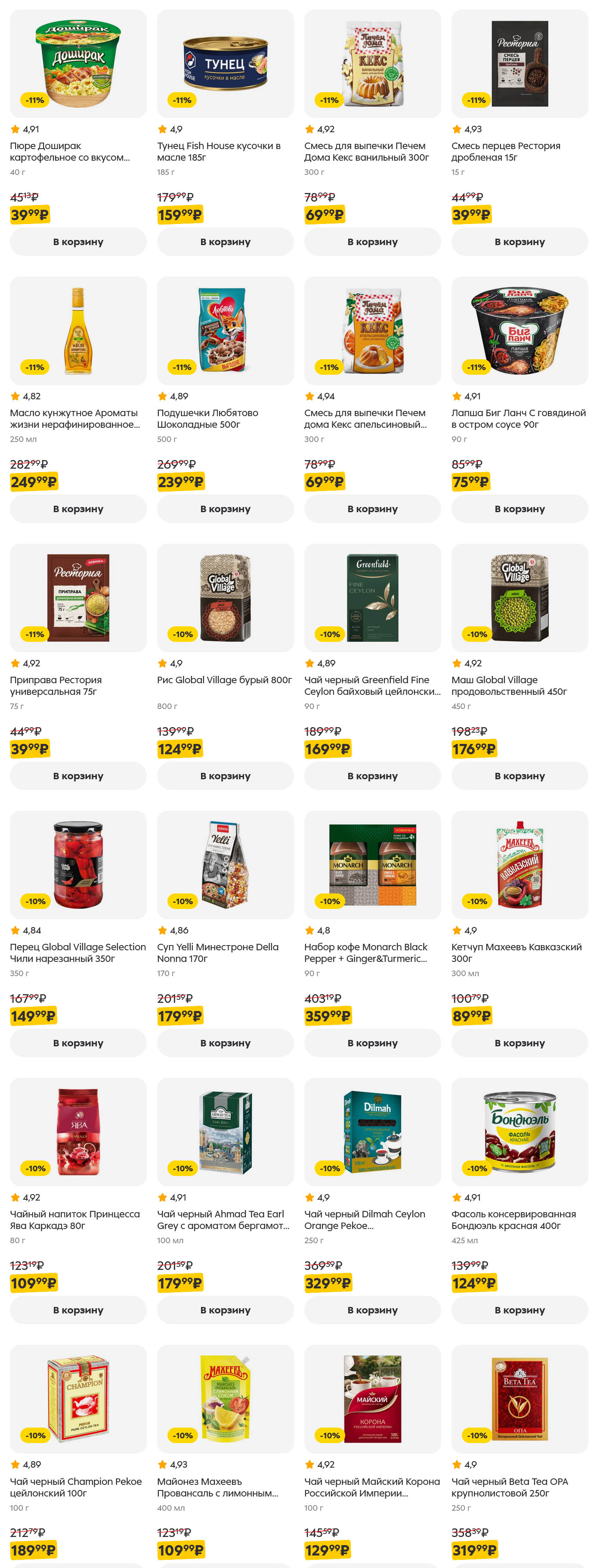
Task: Add Суп Yelli Минестроне to cart
Action: click(x=225, y=1043)
